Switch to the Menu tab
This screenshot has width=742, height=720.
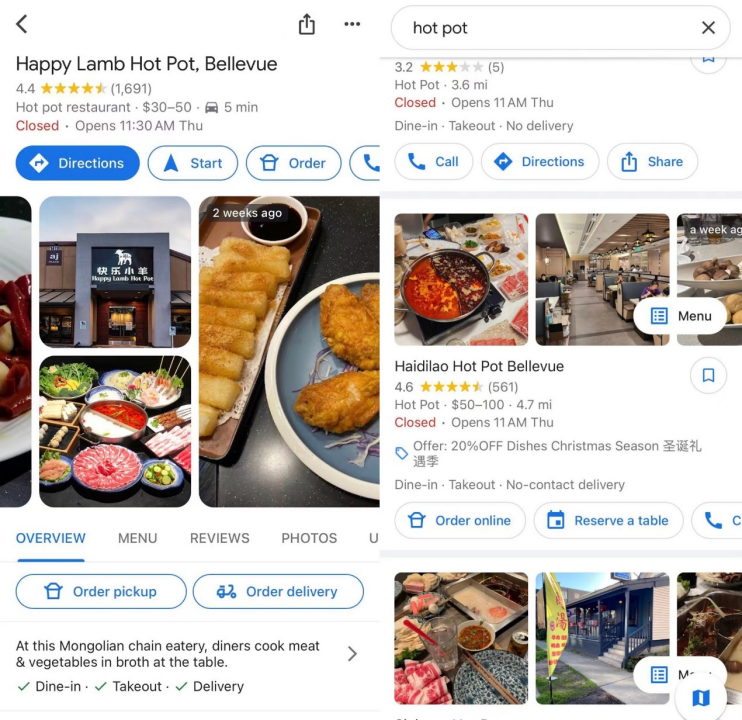click(137, 538)
